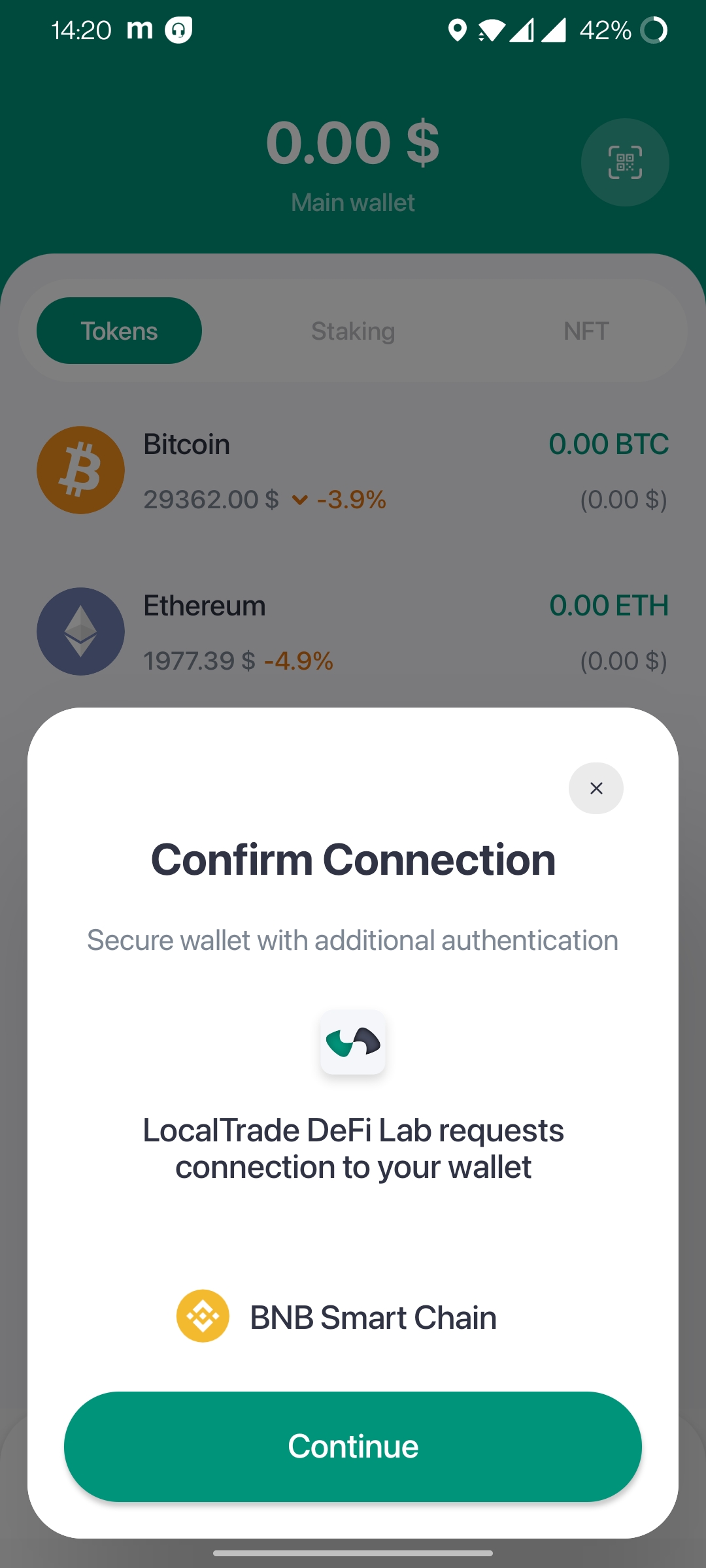Click the BNB Smart Chain network icon
The width and height of the screenshot is (706, 1568).
point(202,1316)
